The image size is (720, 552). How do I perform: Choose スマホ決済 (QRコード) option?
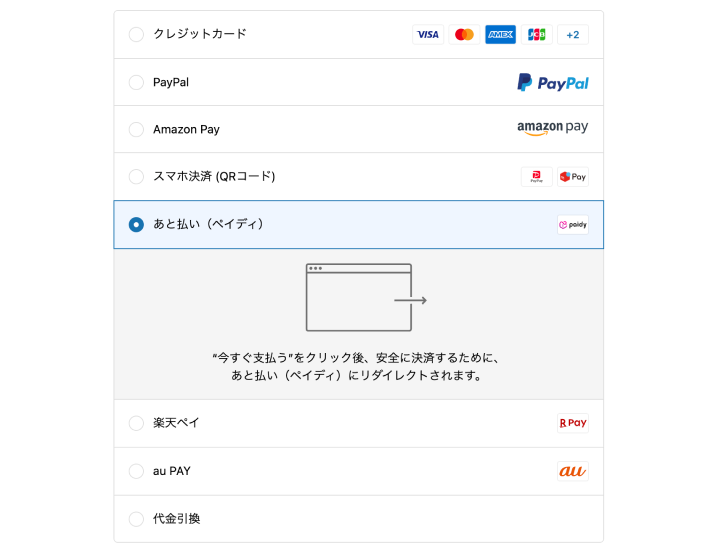coord(136,177)
